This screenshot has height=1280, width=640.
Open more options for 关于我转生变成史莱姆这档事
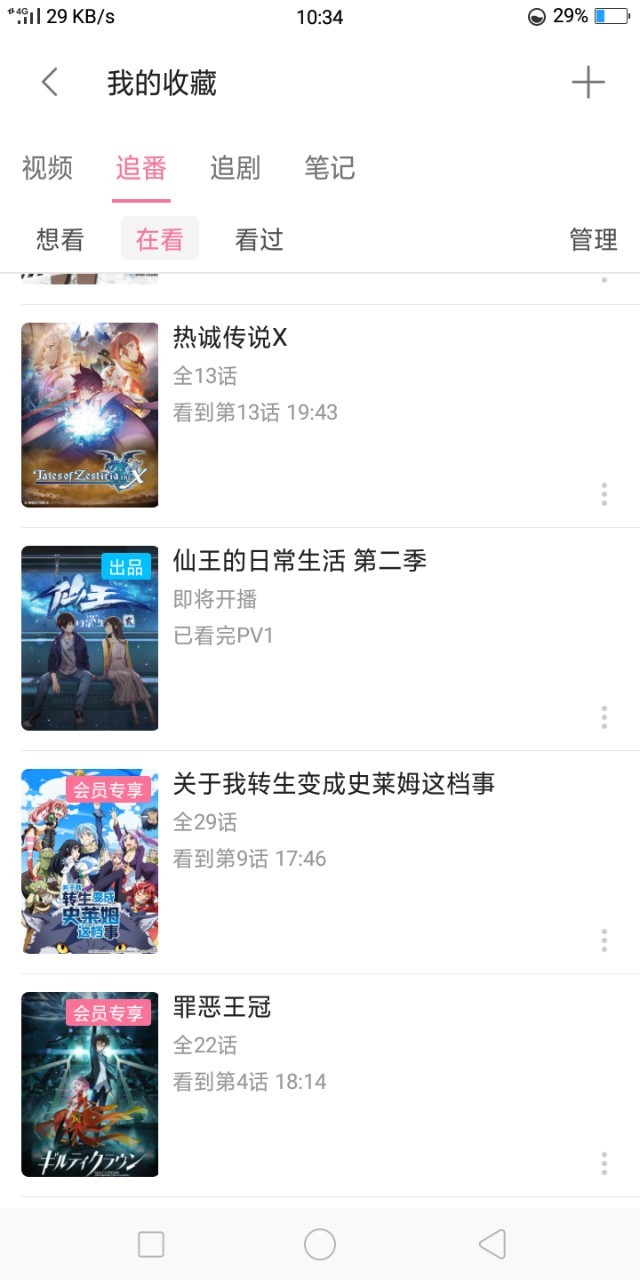pos(604,940)
